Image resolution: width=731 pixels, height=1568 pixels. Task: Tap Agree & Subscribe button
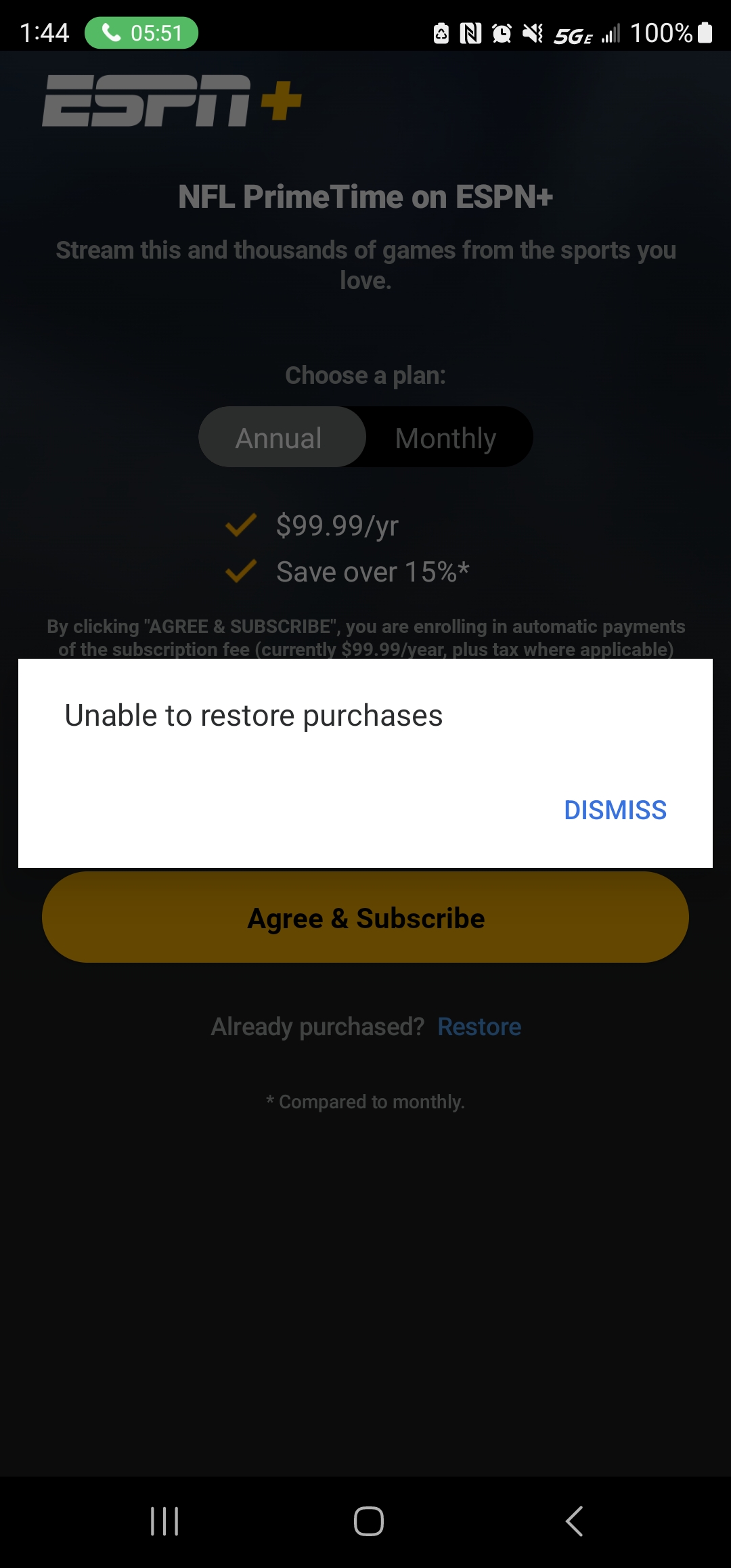click(365, 918)
